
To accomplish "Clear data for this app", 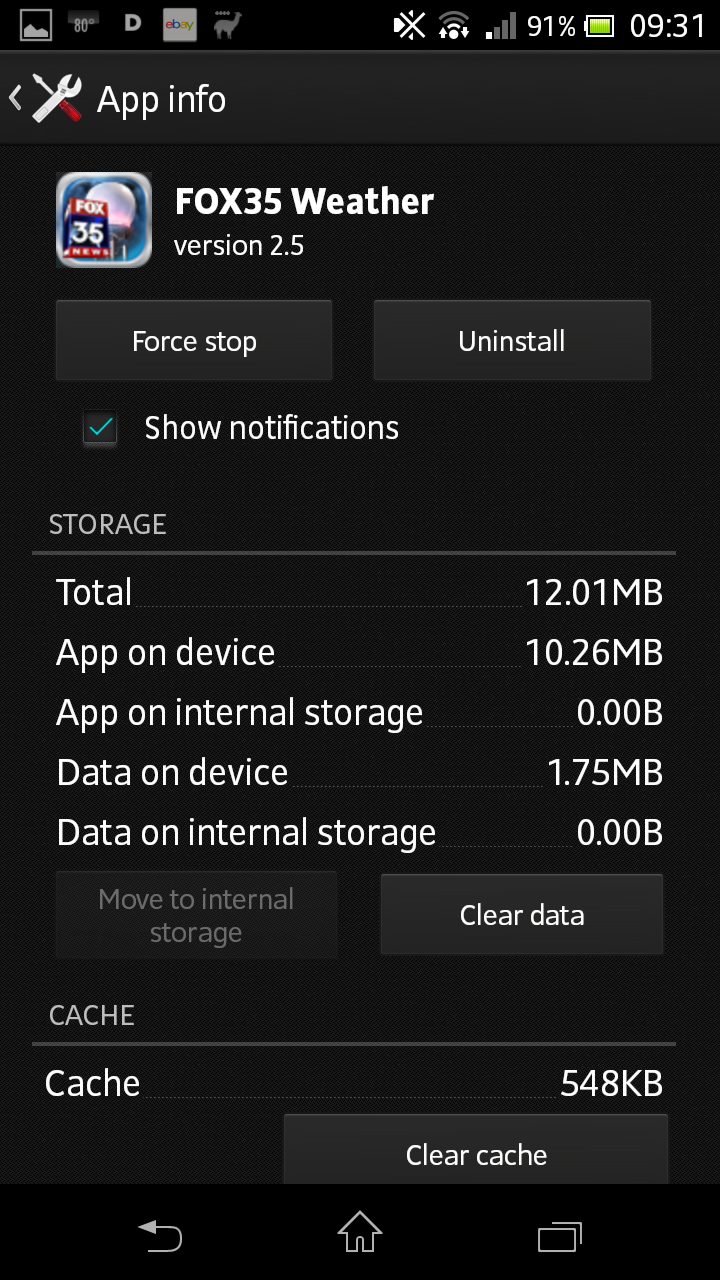I will pyautogui.click(x=522, y=915).
